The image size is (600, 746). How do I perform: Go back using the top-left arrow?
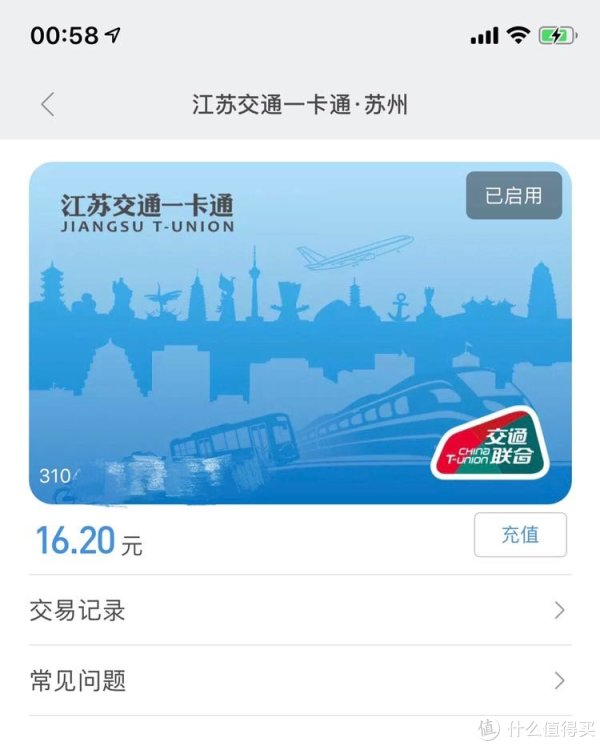47,104
